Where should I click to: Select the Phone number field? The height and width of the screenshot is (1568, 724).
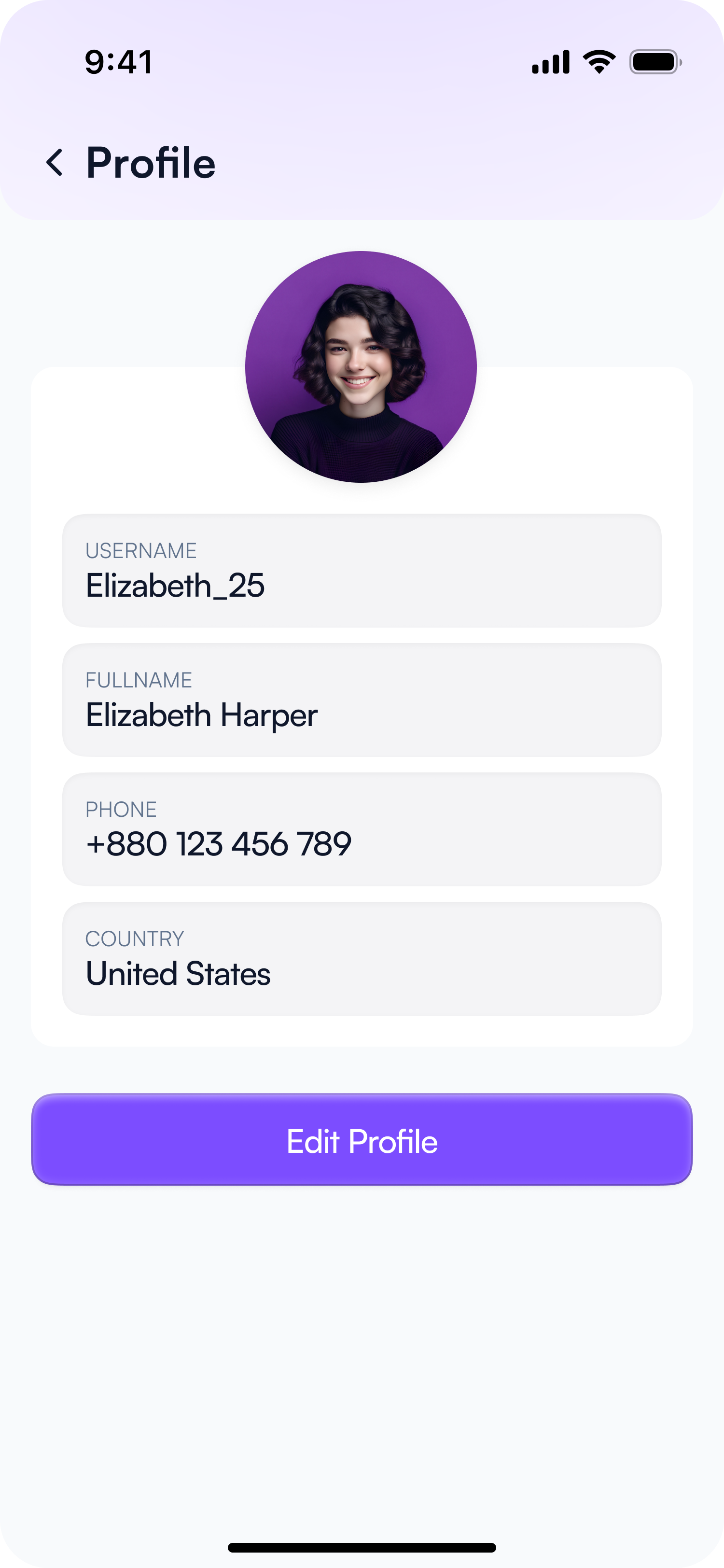[362, 830]
